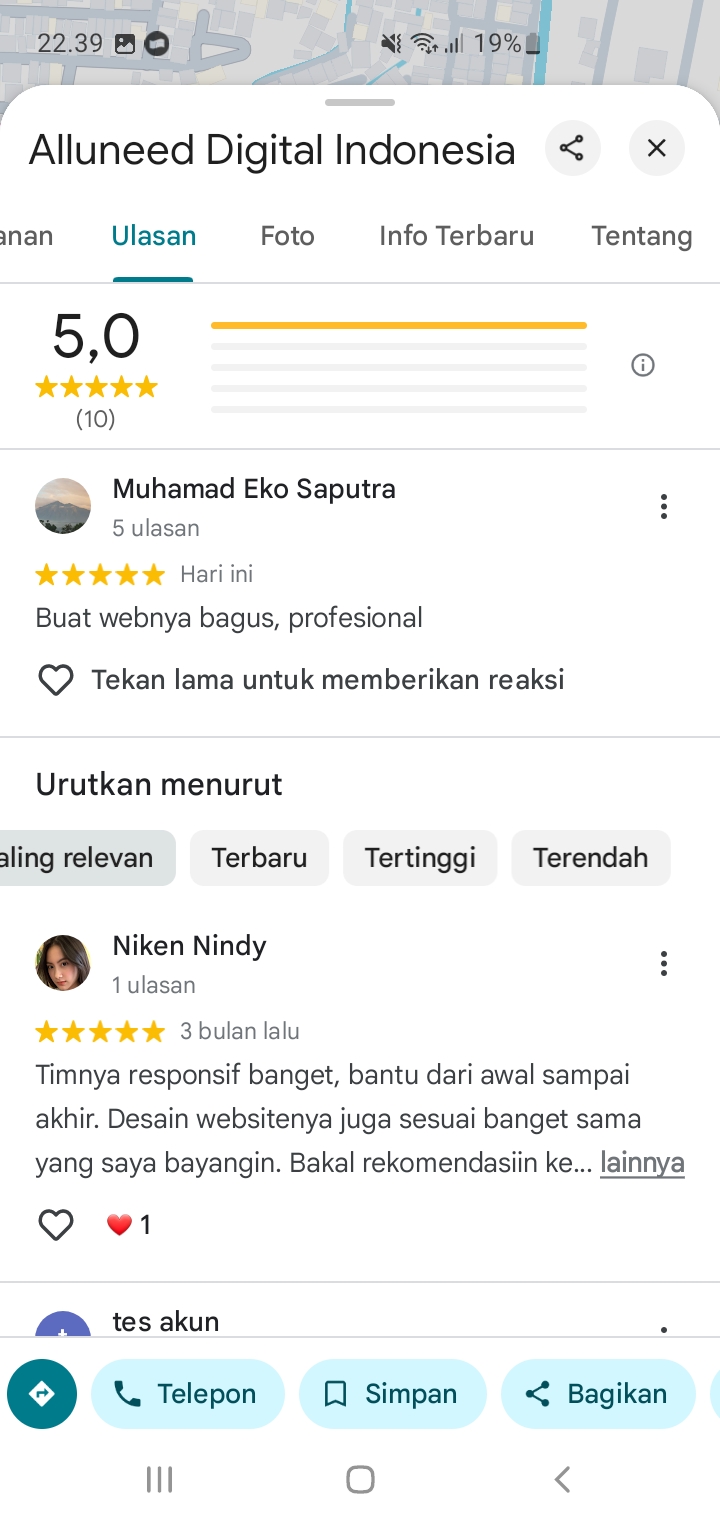Switch to the Foto tab
This screenshot has height=1520, width=720.
287,236
